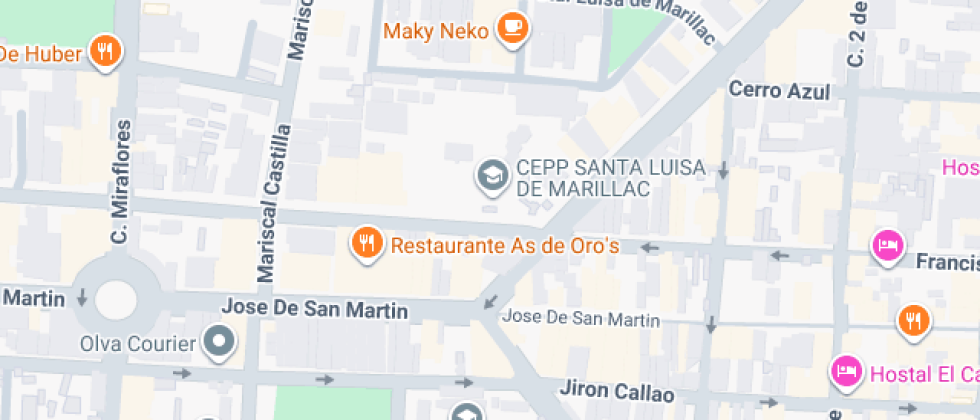Tap the Olva Courier pin
Image resolution: width=980 pixels, height=420 pixels.
[218, 344]
